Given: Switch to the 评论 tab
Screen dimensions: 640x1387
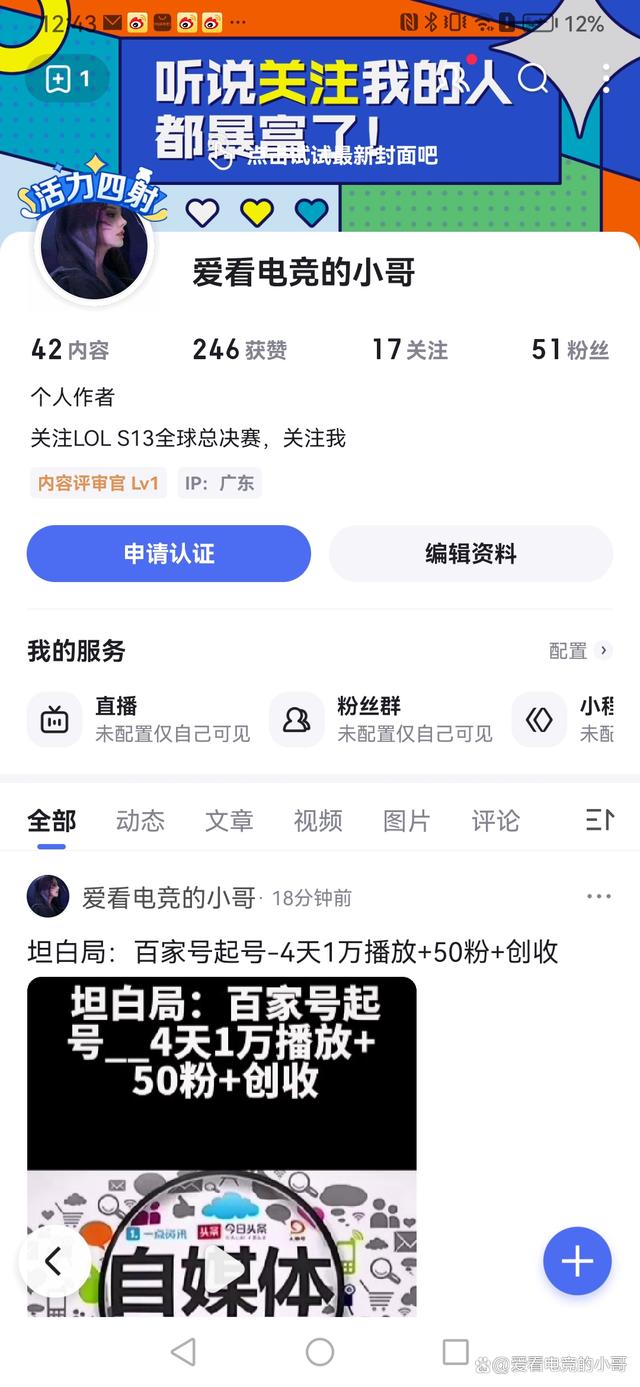Looking at the screenshot, I should click(496, 821).
